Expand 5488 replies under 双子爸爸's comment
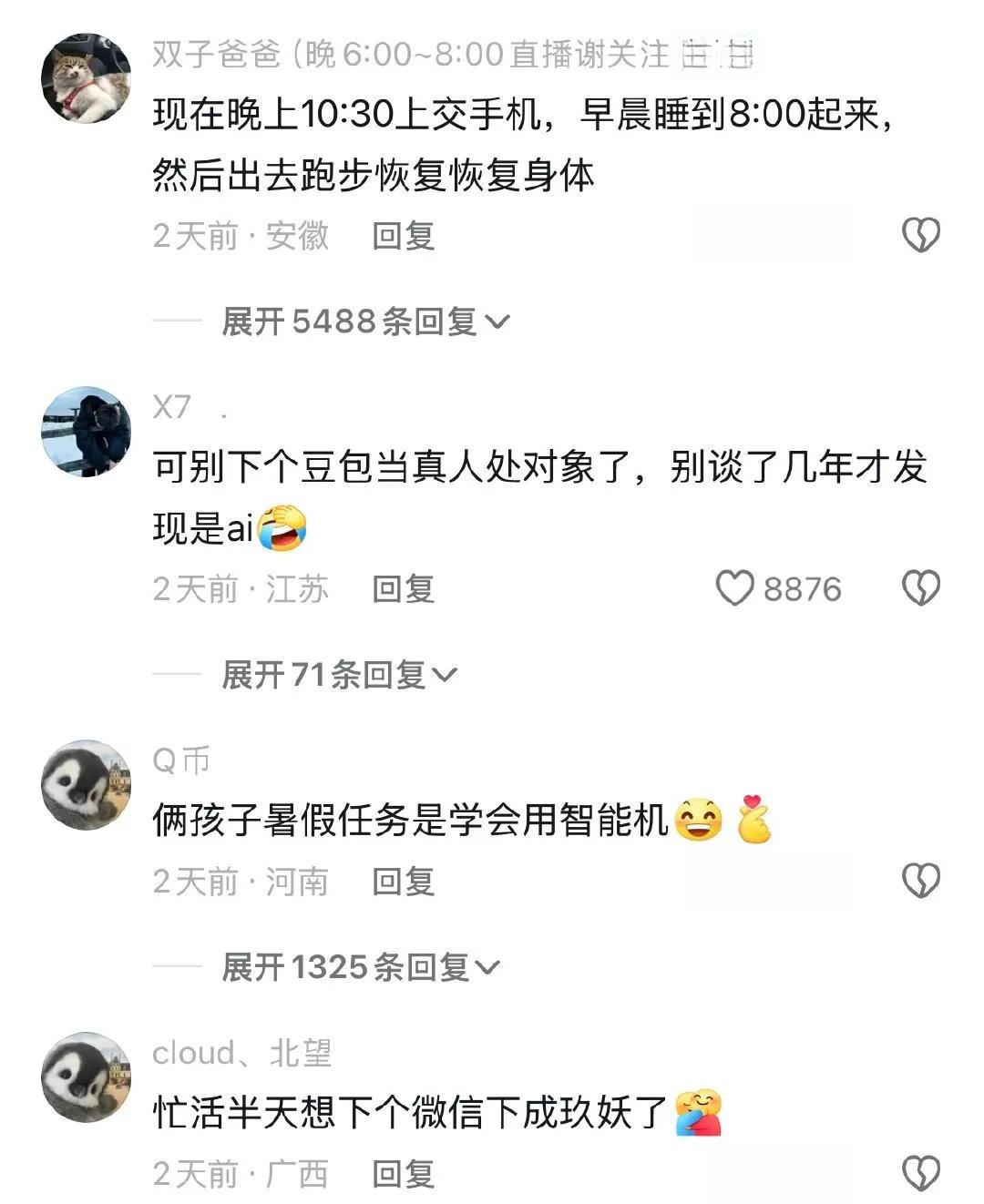984x1204 pixels. click(364, 321)
